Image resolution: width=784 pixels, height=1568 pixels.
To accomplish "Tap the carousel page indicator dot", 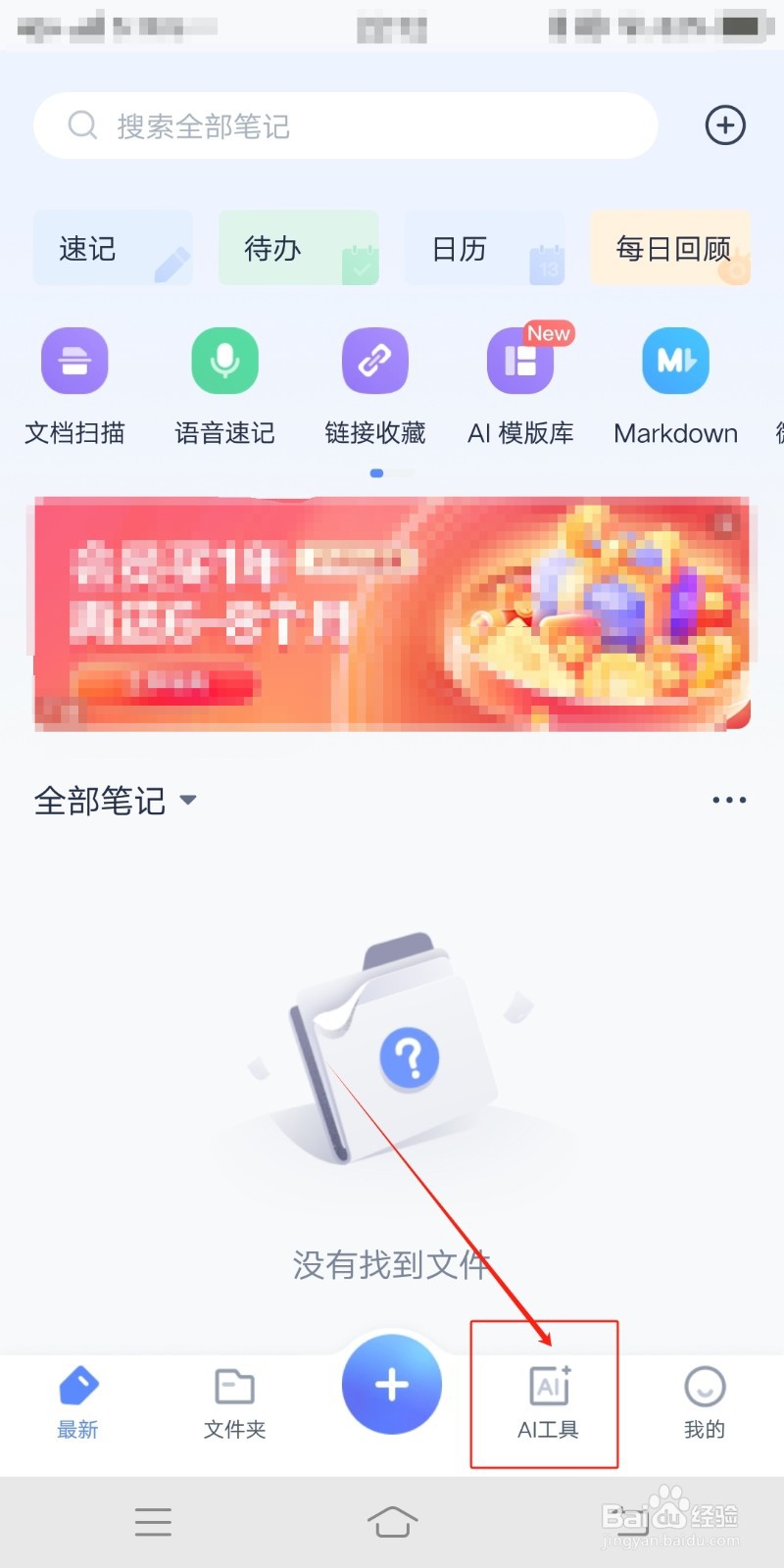I will 376,473.
